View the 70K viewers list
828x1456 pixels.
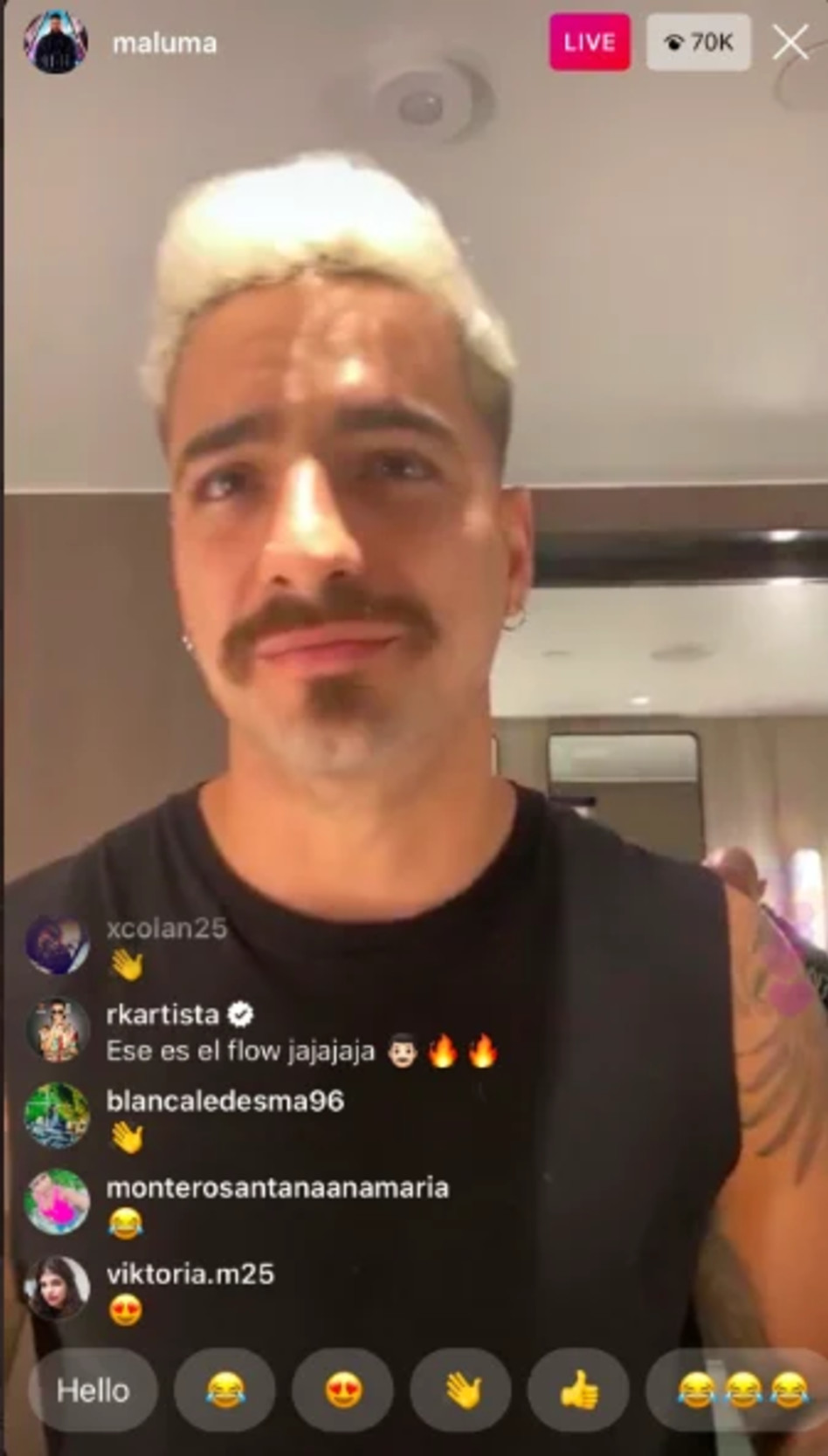point(698,43)
